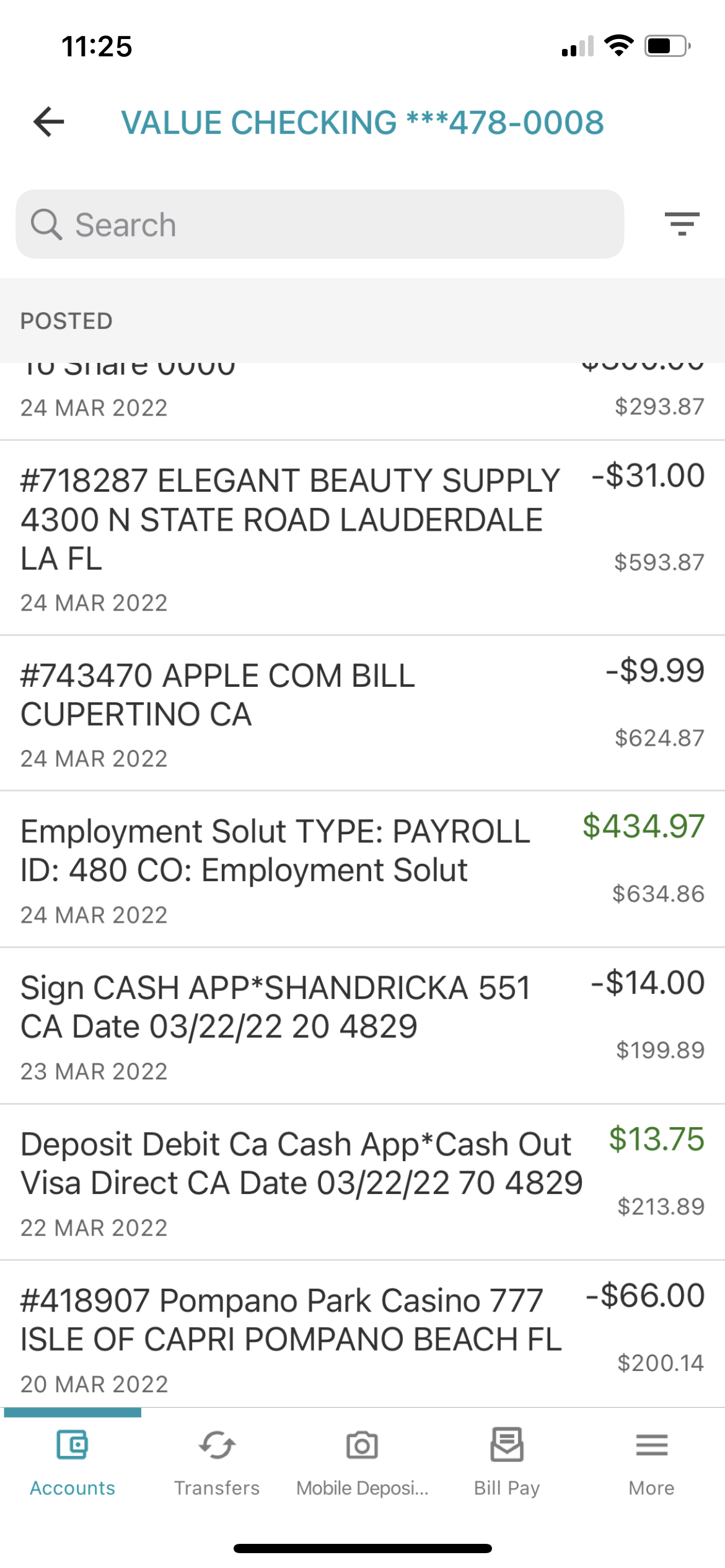Switch to the Accounts tab
725x1568 pixels.
tap(72, 1461)
